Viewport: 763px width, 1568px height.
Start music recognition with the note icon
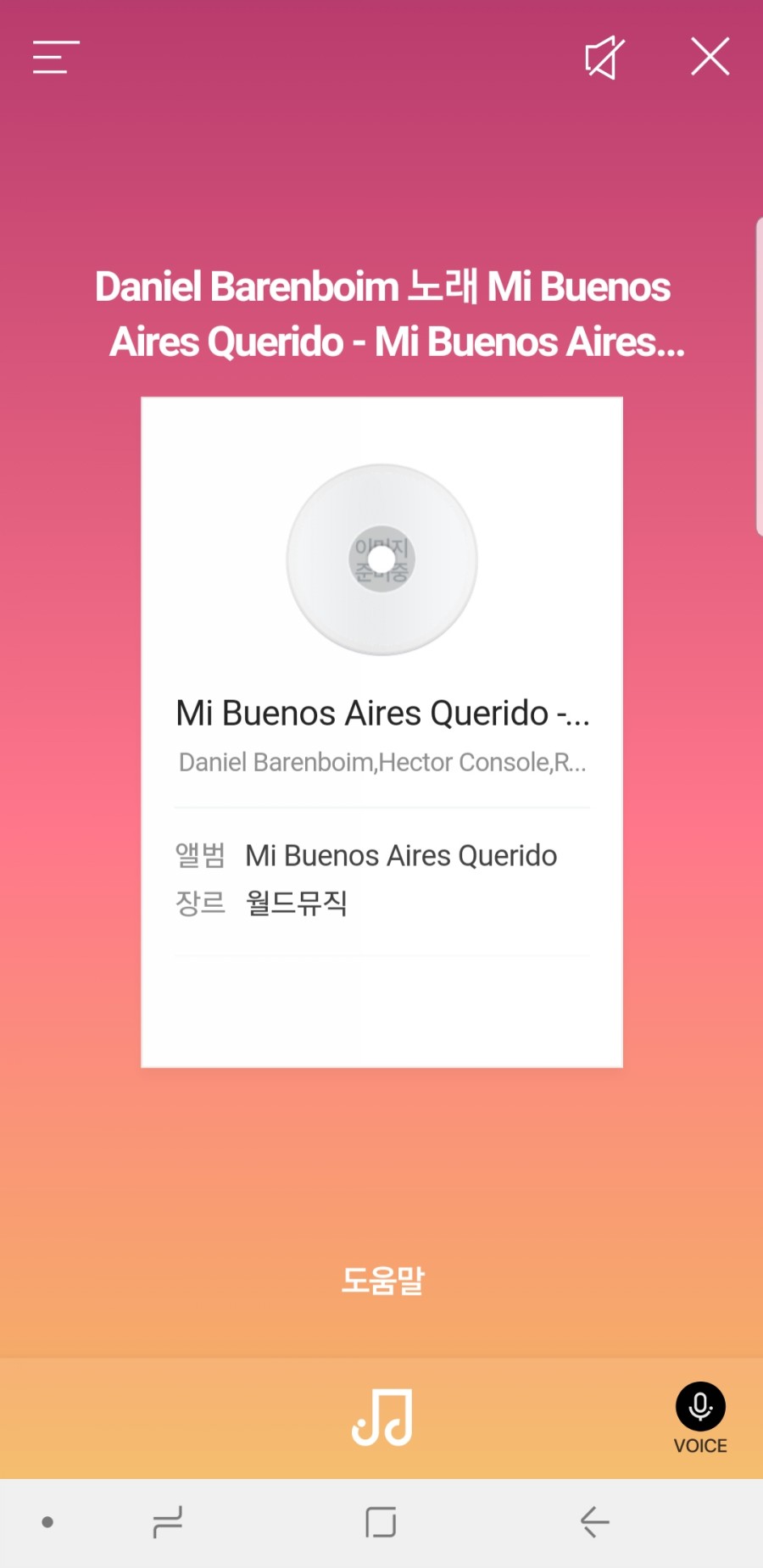(x=382, y=1417)
